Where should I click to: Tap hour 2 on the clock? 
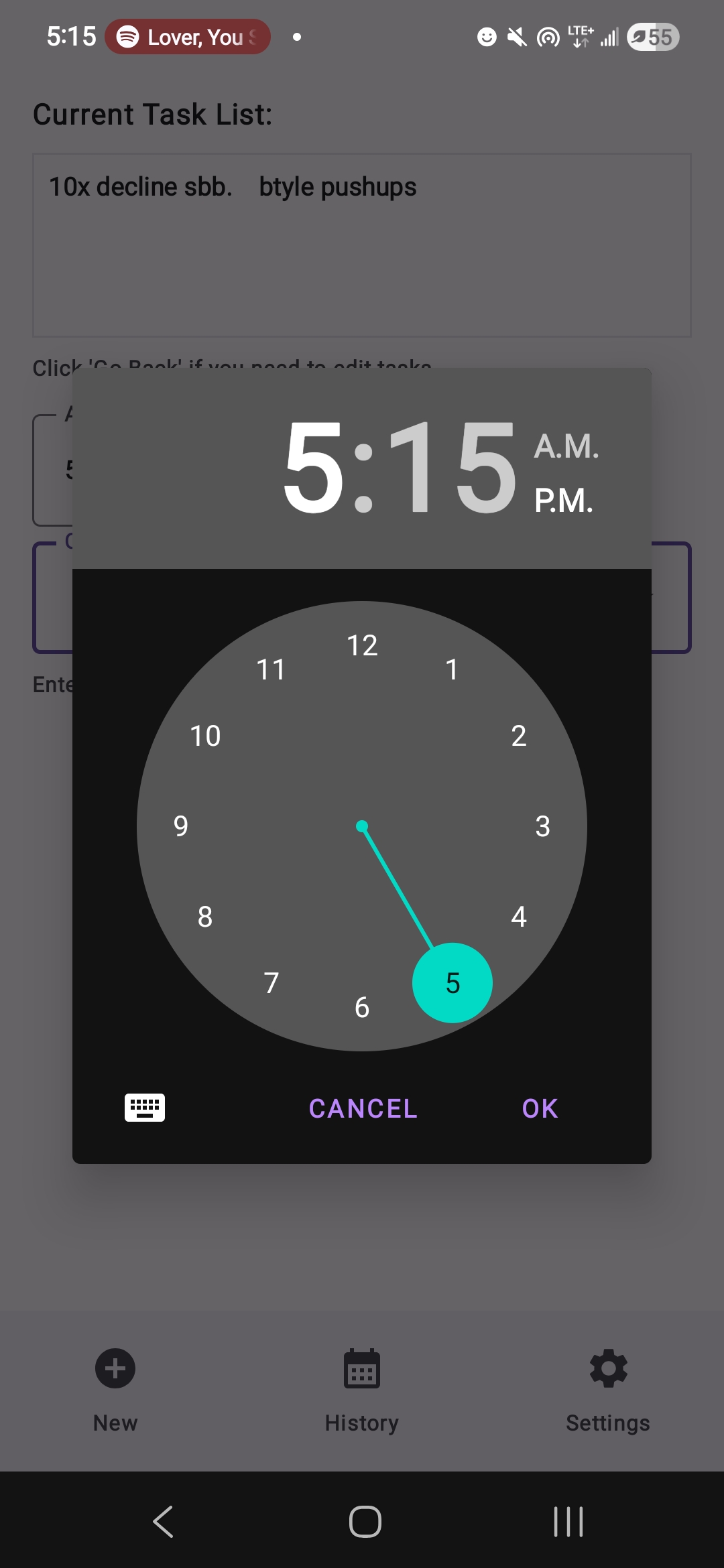pos(518,736)
